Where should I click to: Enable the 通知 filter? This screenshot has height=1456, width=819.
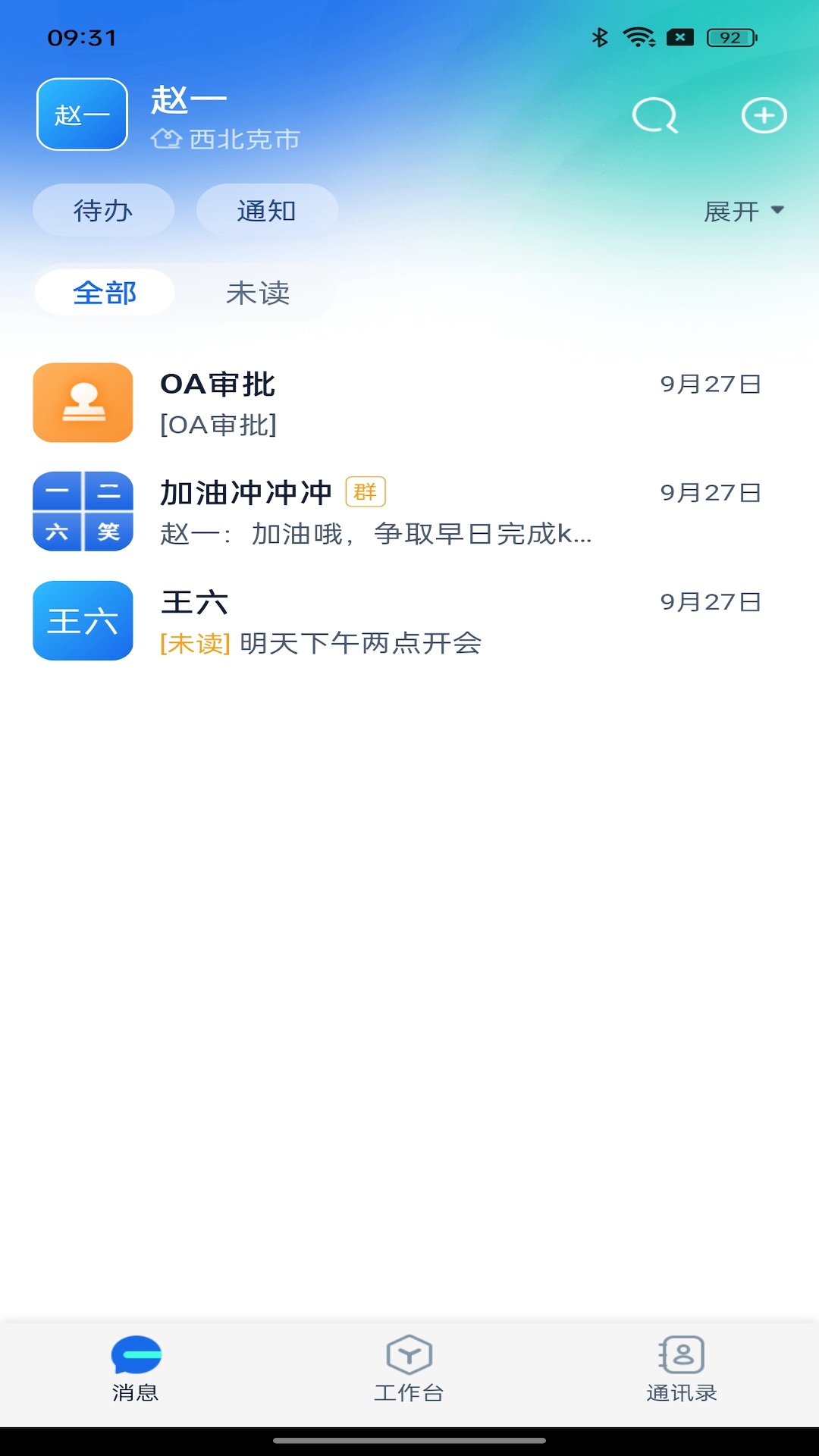point(267,210)
